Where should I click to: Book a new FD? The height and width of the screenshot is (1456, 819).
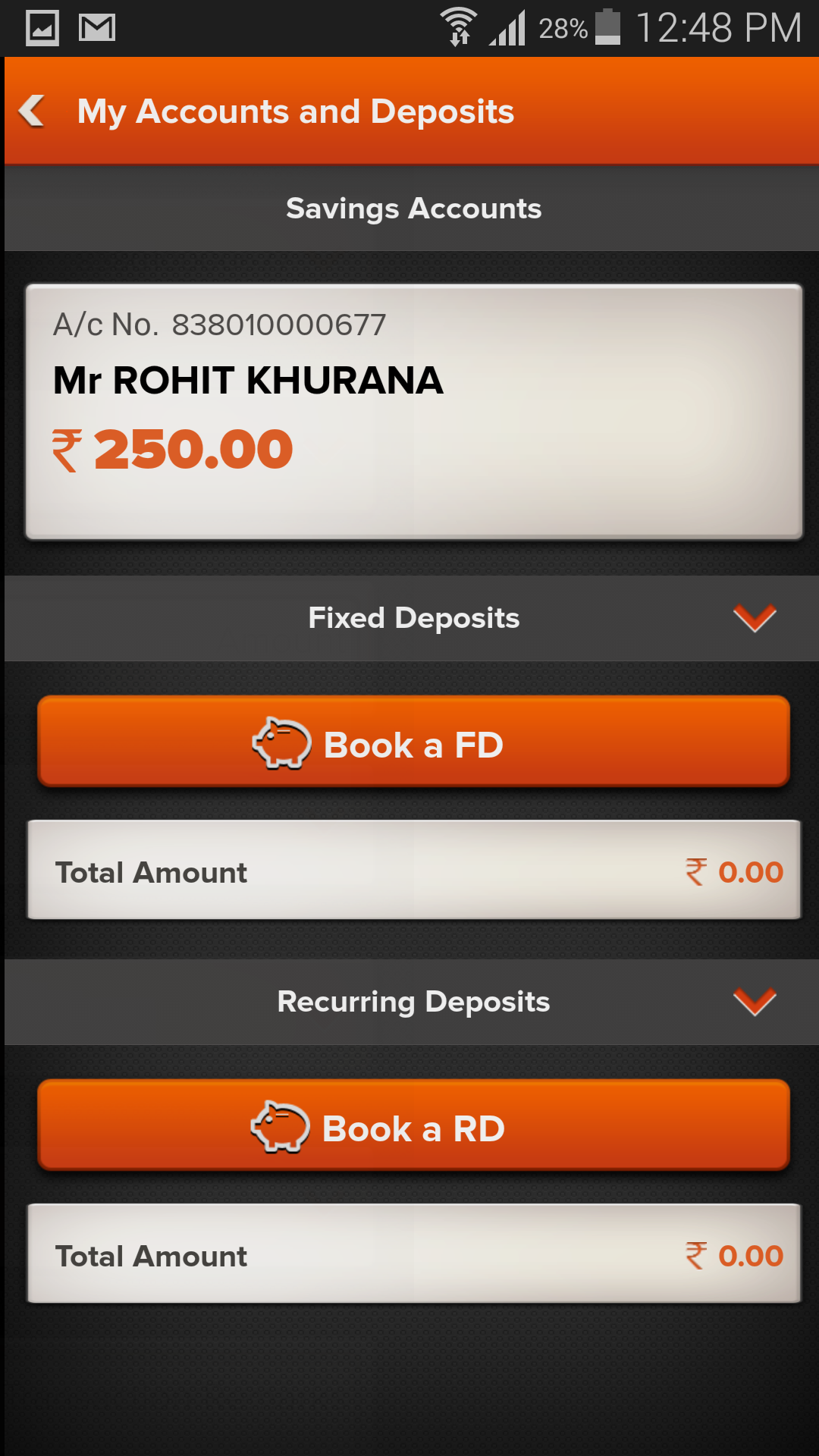pyautogui.click(x=414, y=742)
